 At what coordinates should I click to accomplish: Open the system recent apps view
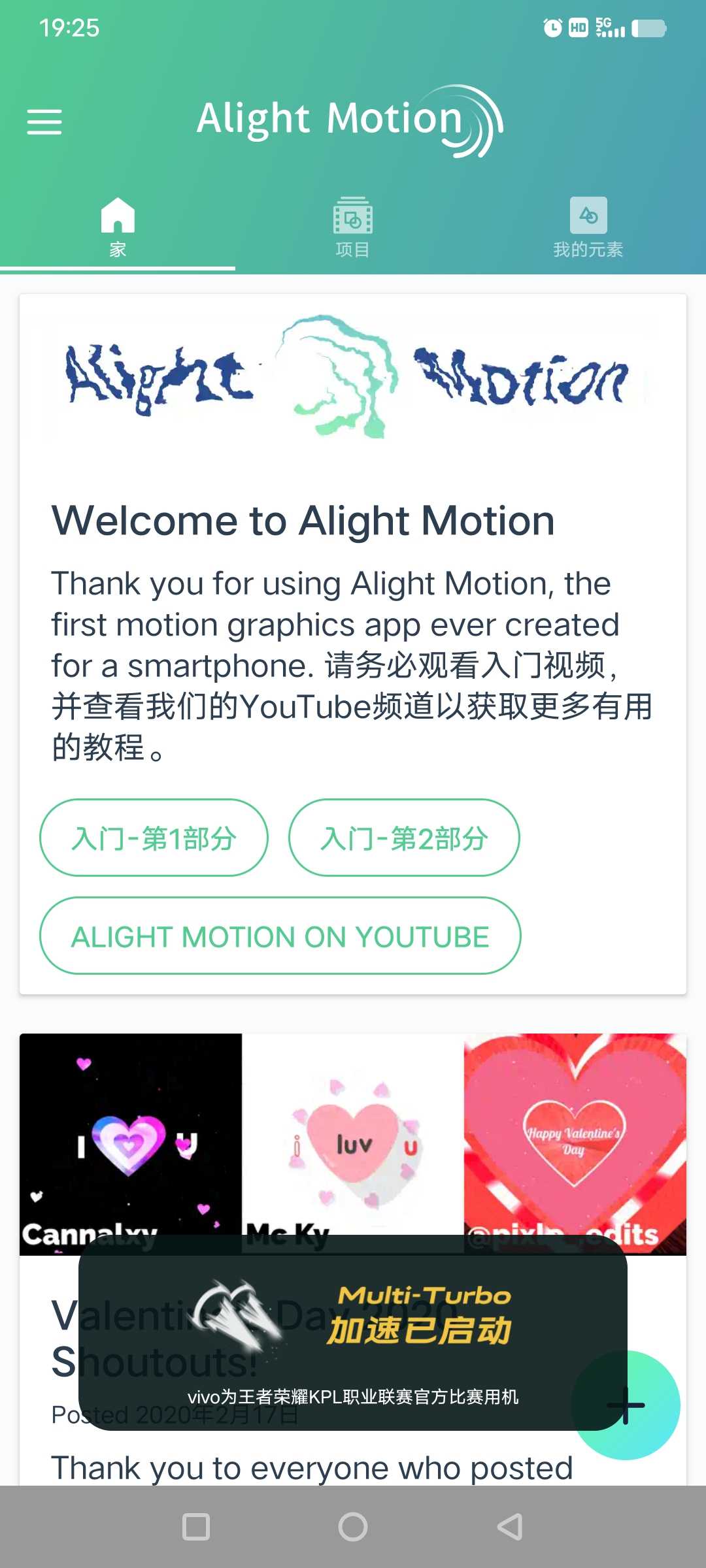(196, 1527)
